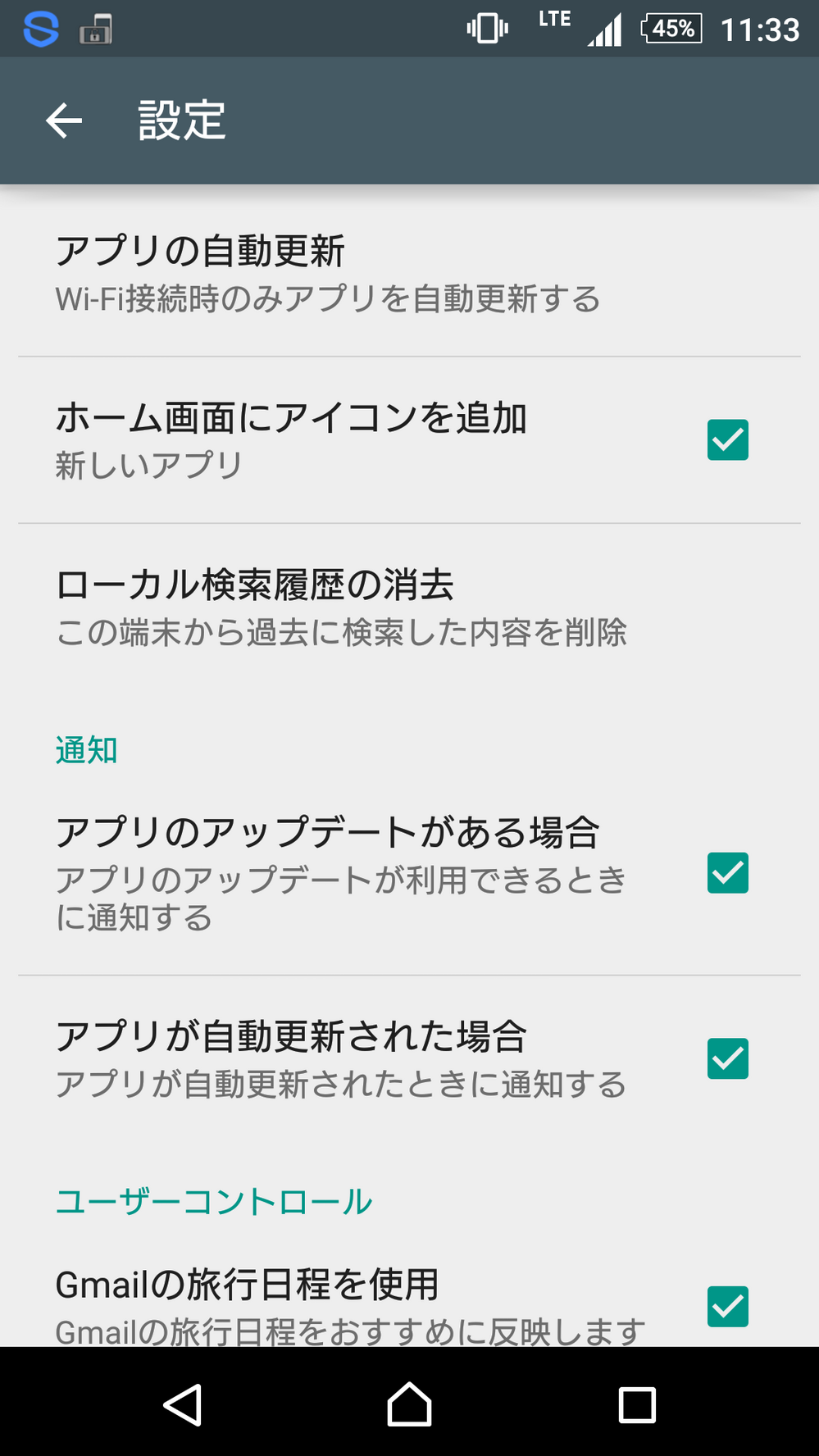Disable アプリのアップデートがある場合 notification checkbox

[727, 872]
